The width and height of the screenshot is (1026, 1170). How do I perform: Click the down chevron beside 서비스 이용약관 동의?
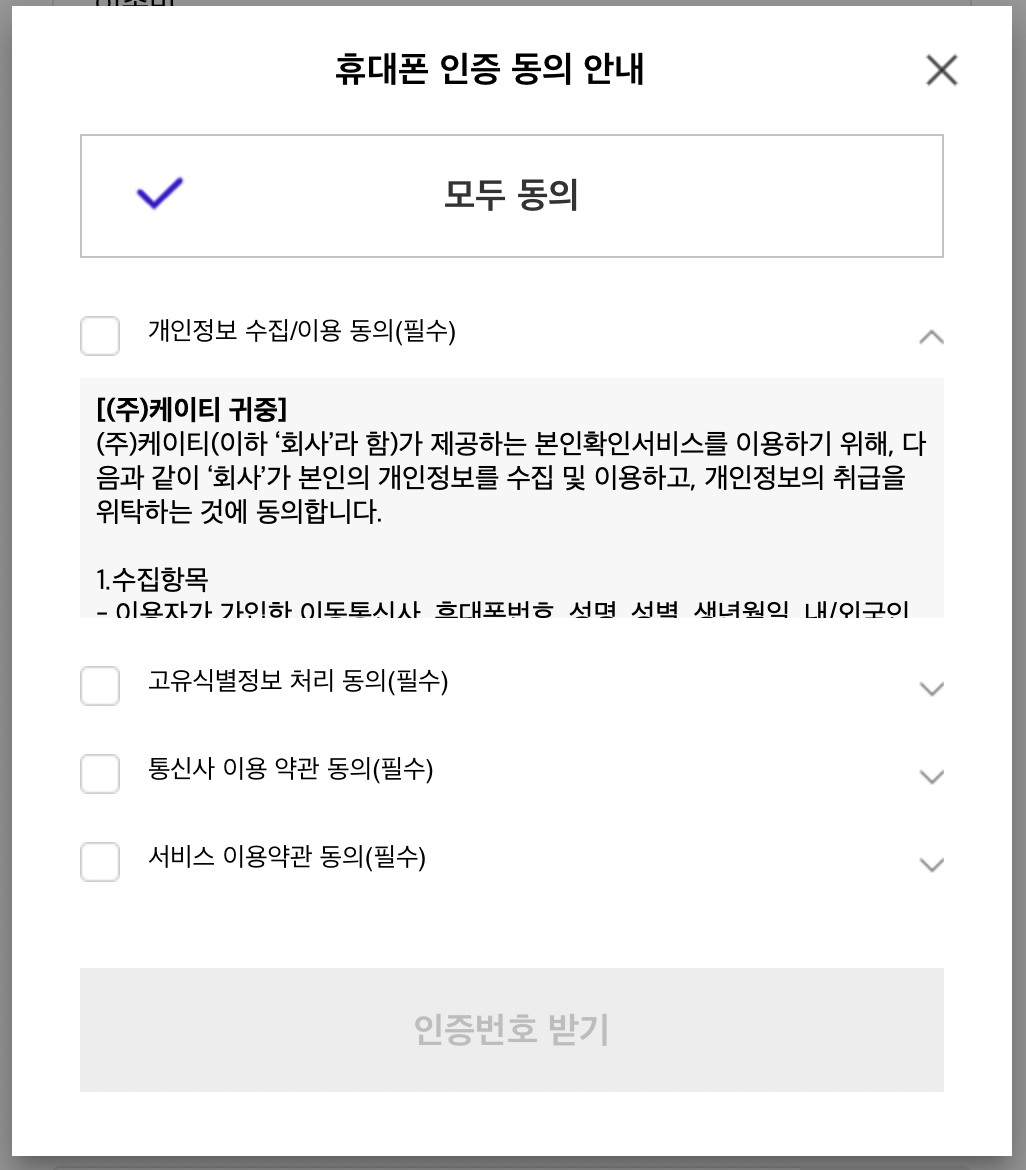pyautogui.click(x=931, y=864)
